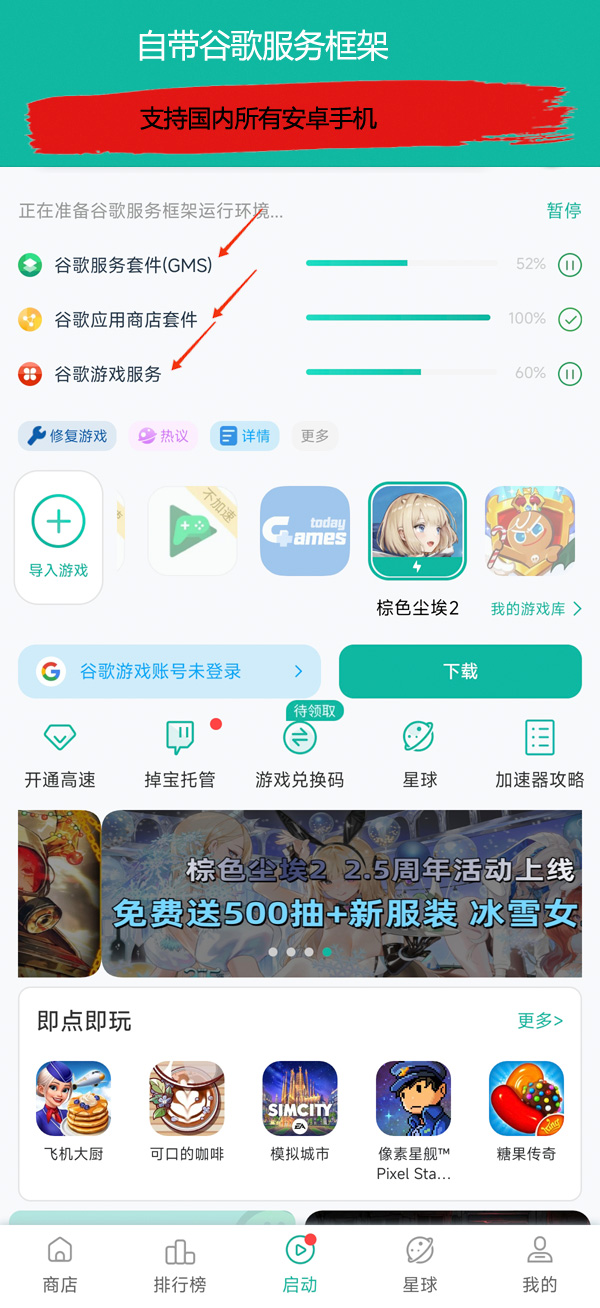The image size is (600, 1308).
Task: Switch to the 排行榜 tab
Action: tap(180, 1265)
